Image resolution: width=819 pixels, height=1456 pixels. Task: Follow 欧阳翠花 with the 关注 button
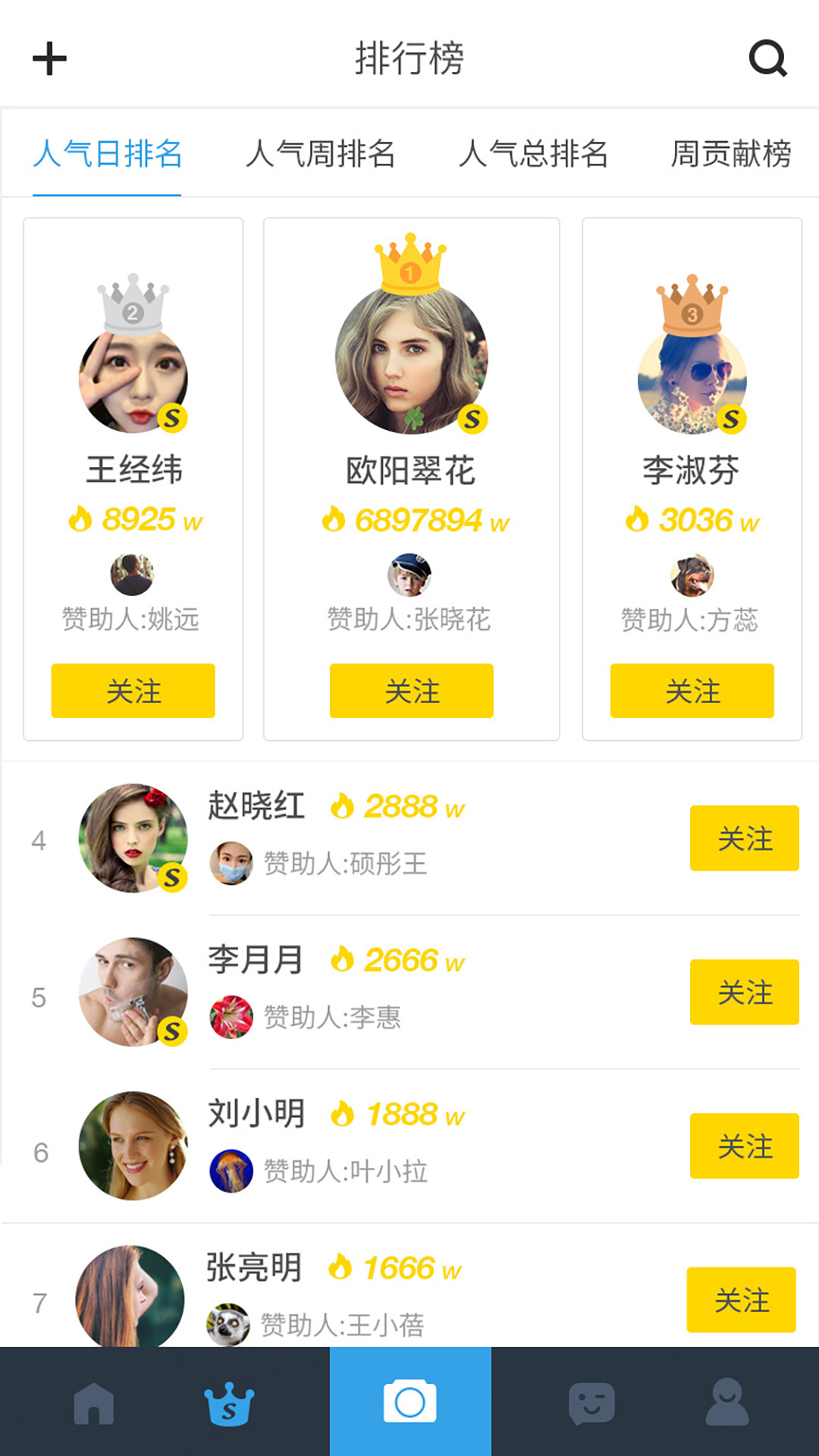click(x=411, y=691)
